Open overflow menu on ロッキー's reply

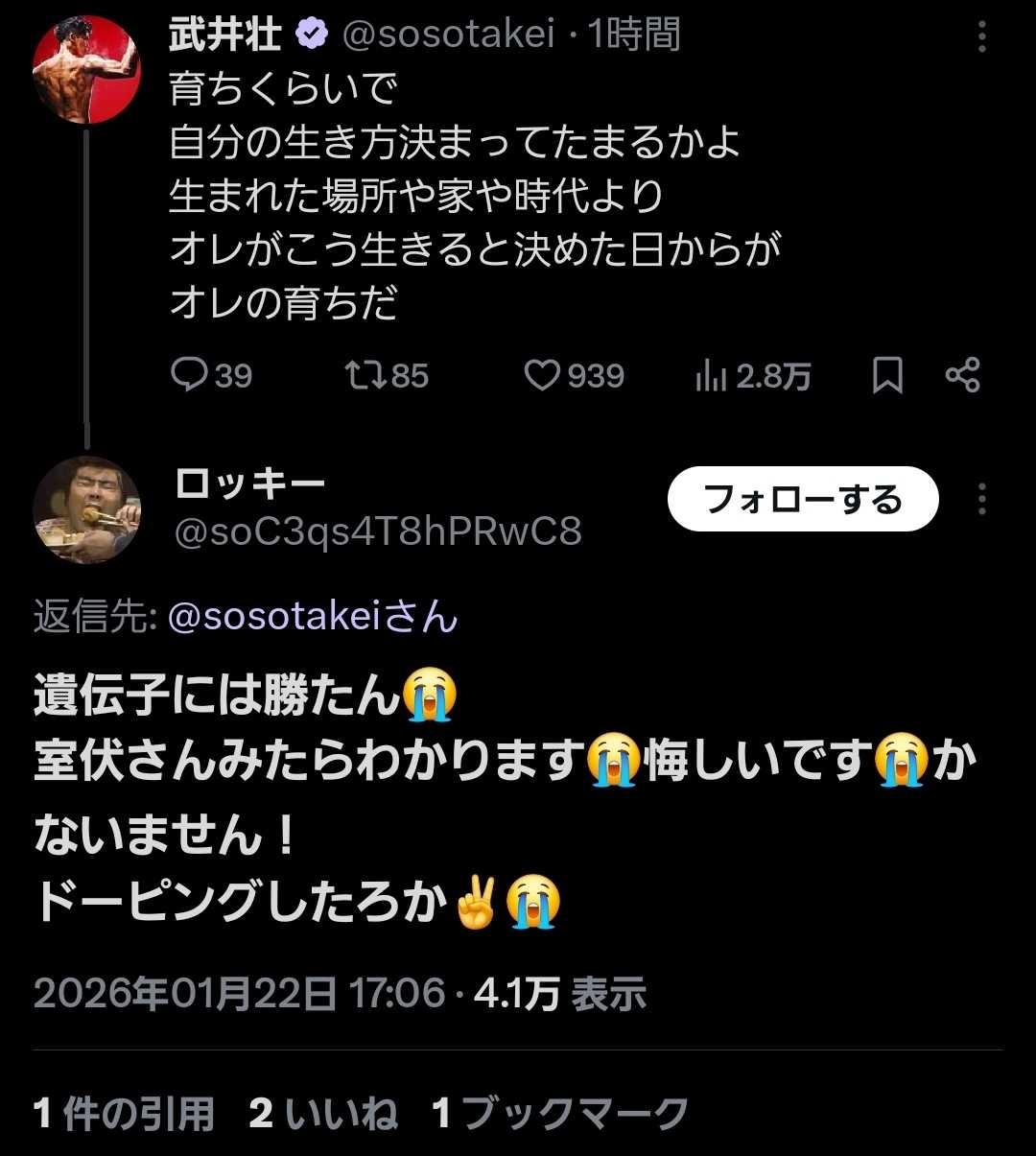pos(981,500)
